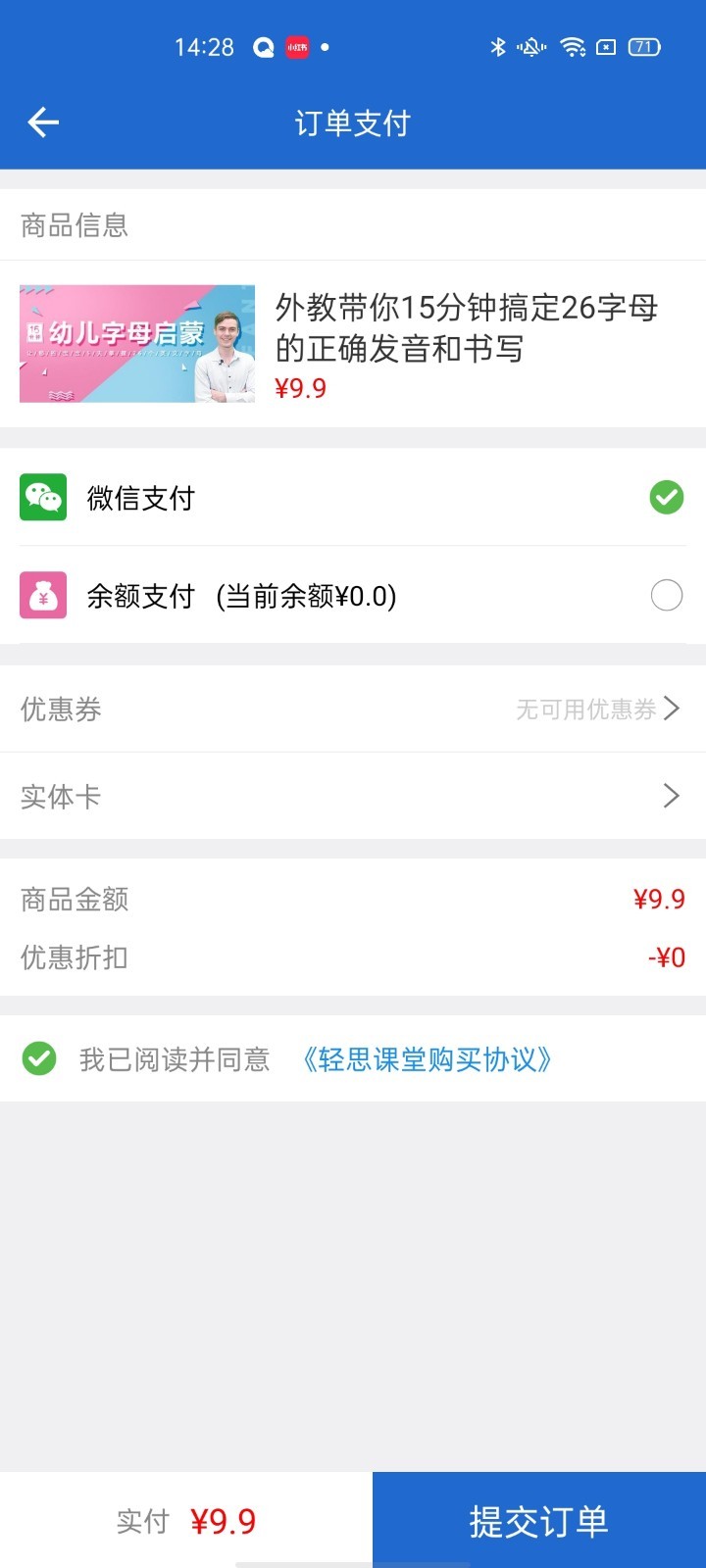Go back from the 订单支付 page
706x1568 pixels.
click(x=43, y=122)
